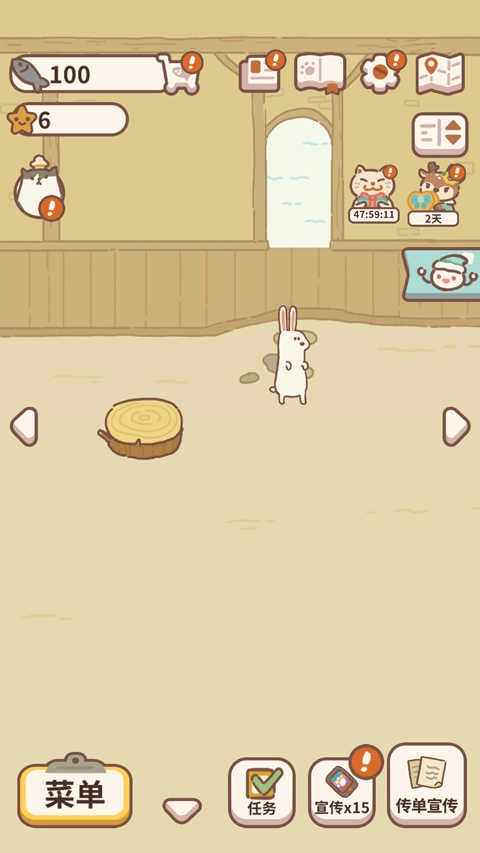Go to the right room arrow

456,426
